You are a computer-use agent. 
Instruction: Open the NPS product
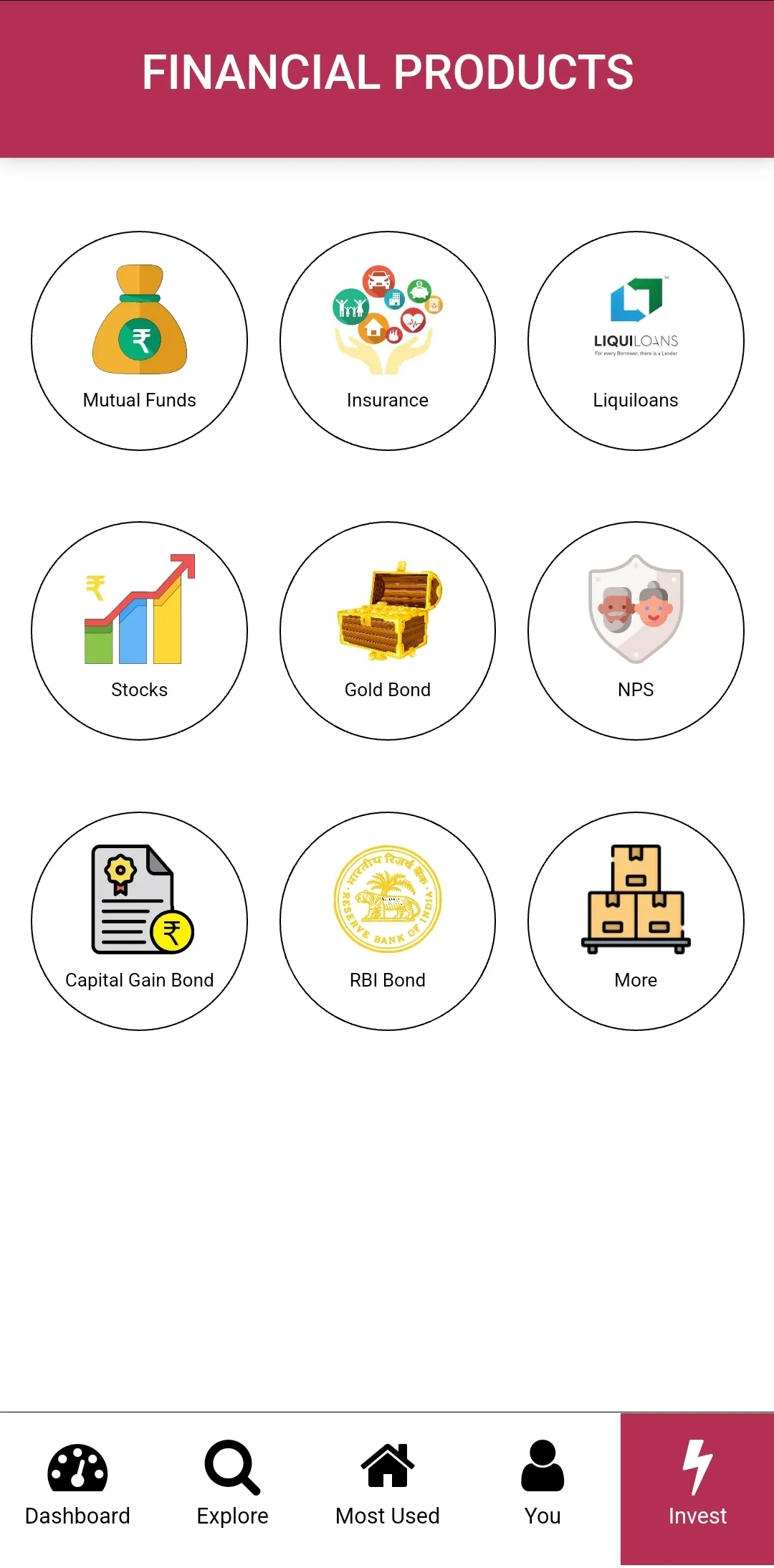636,631
